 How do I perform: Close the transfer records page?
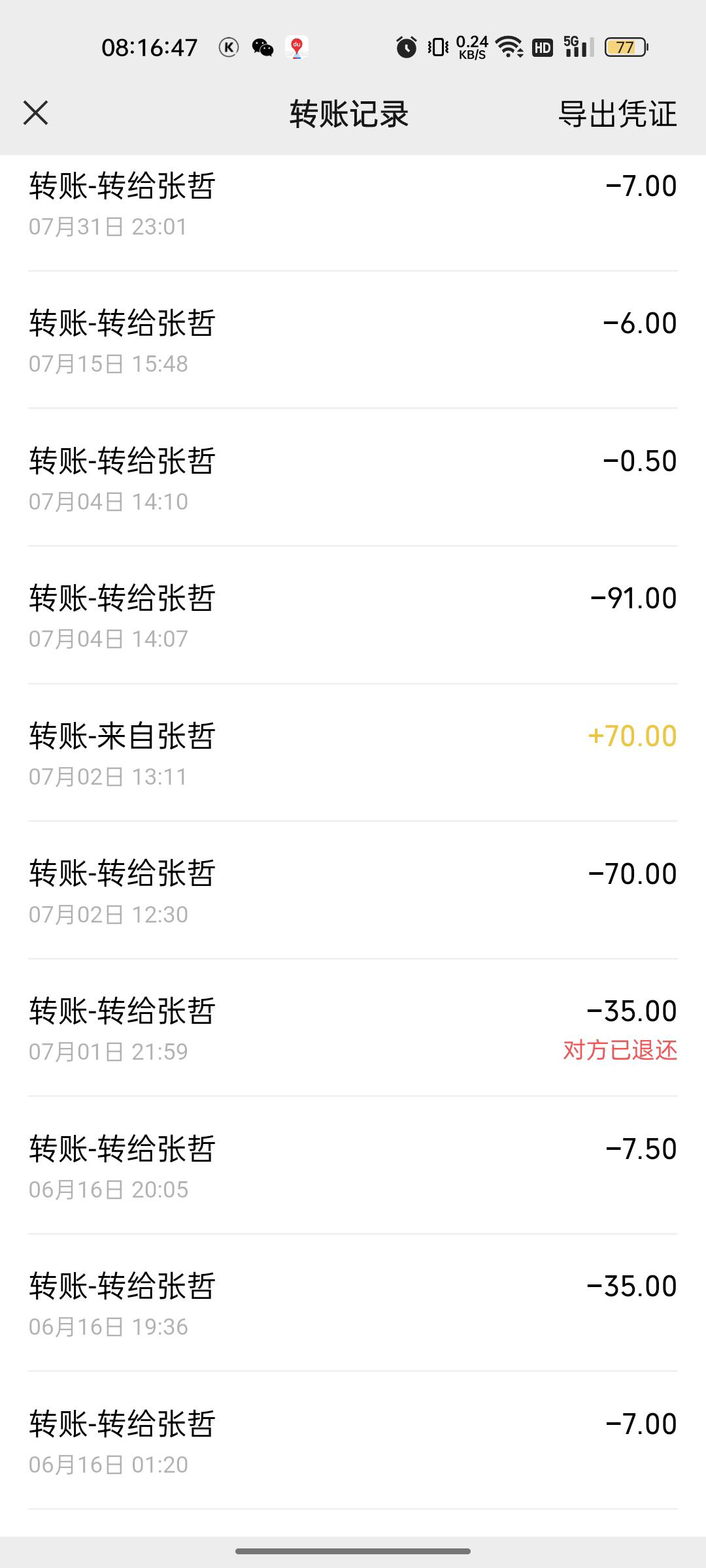36,113
